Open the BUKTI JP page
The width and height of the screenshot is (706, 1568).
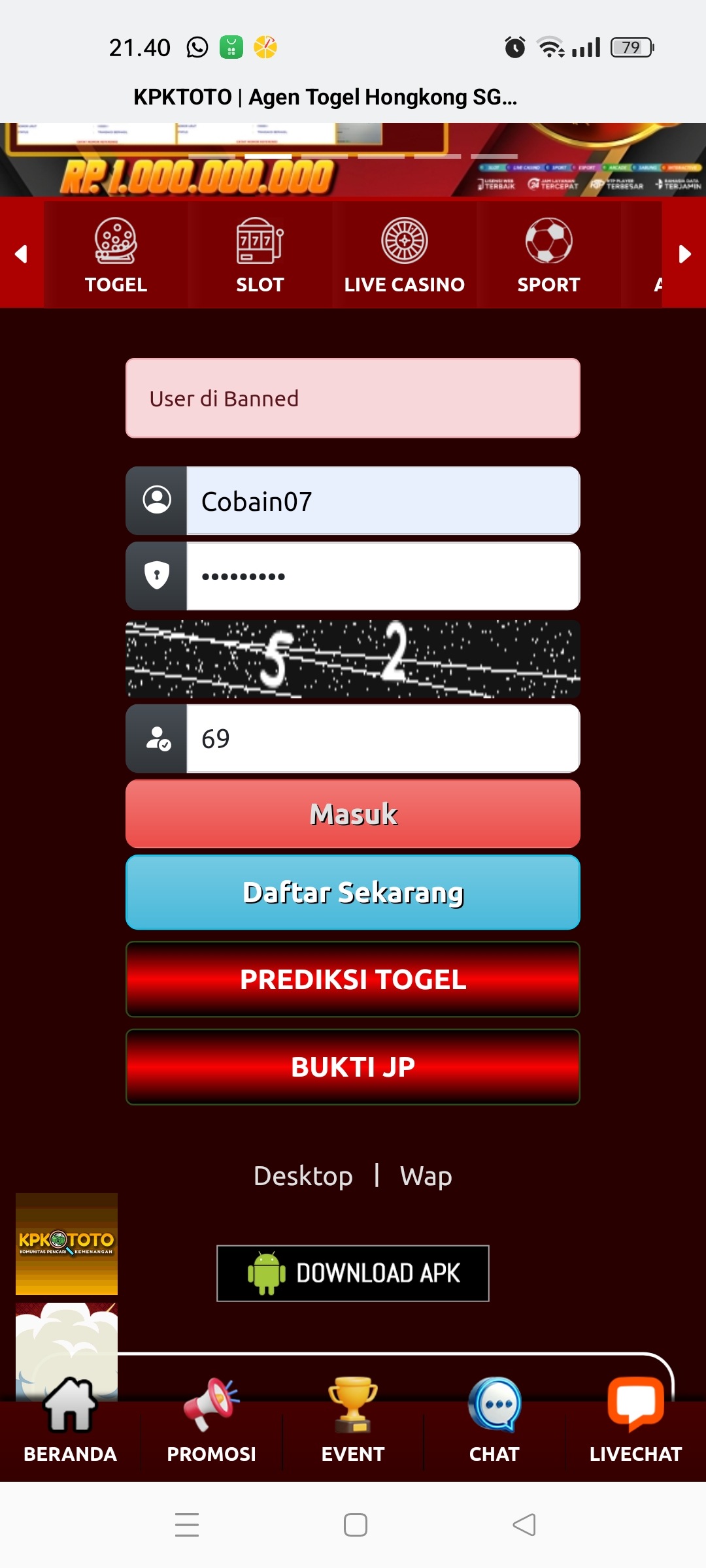pos(353,1067)
